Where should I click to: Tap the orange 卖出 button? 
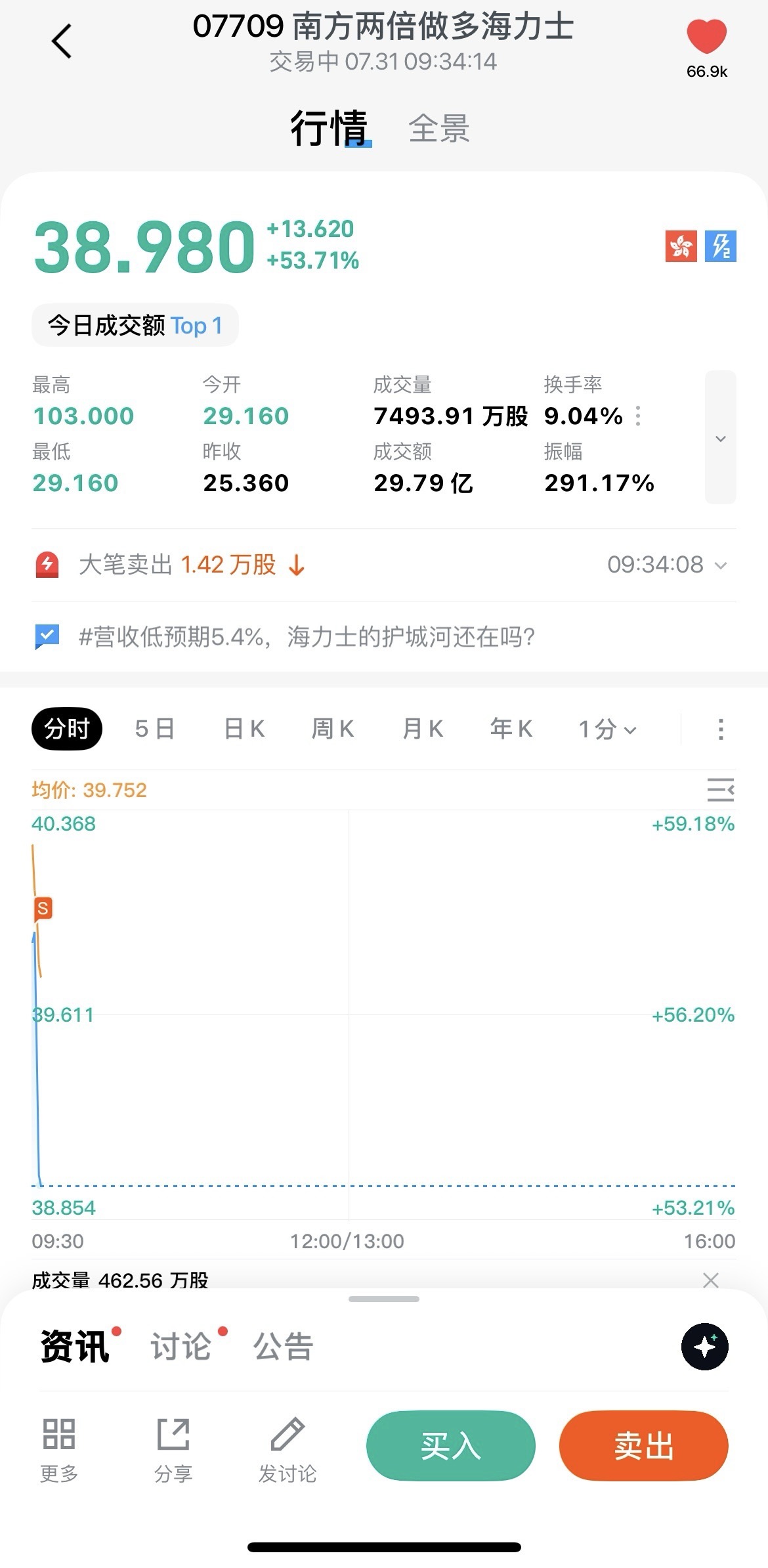point(644,1446)
